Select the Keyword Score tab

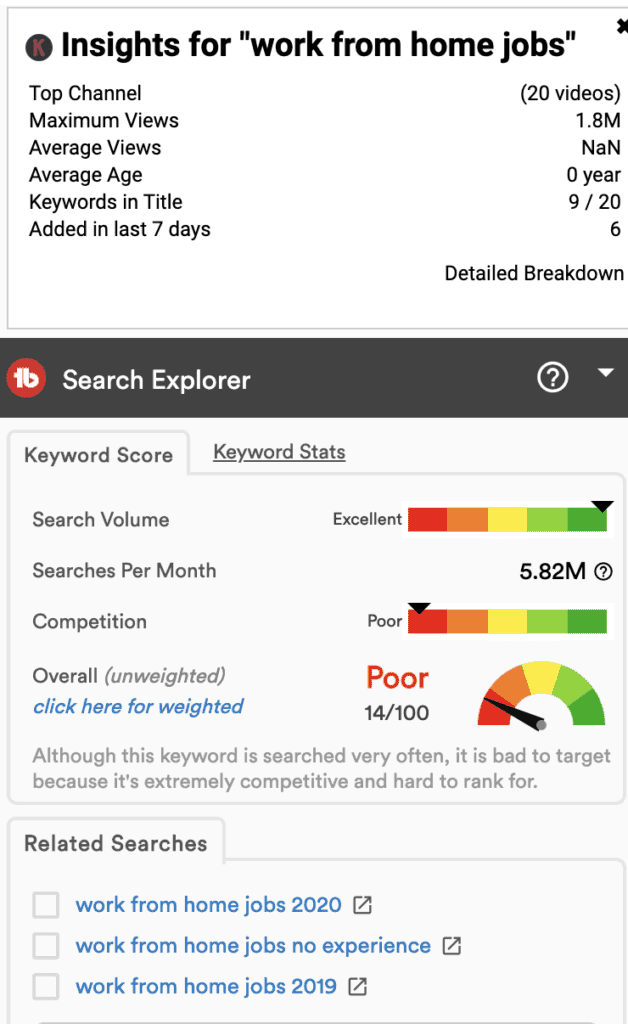click(99, 455)
